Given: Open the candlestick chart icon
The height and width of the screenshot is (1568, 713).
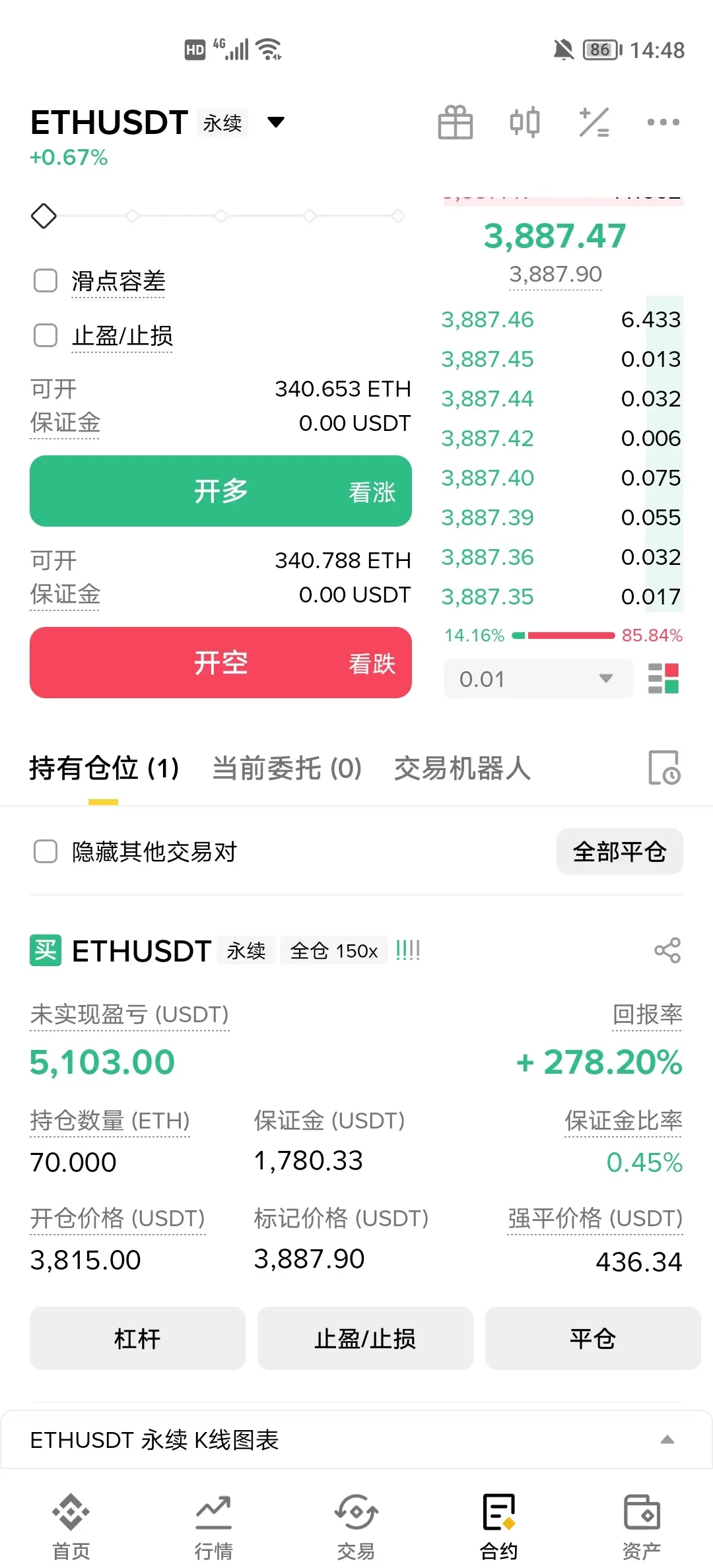Looking at the screenshot, I should tap(525, 123).
